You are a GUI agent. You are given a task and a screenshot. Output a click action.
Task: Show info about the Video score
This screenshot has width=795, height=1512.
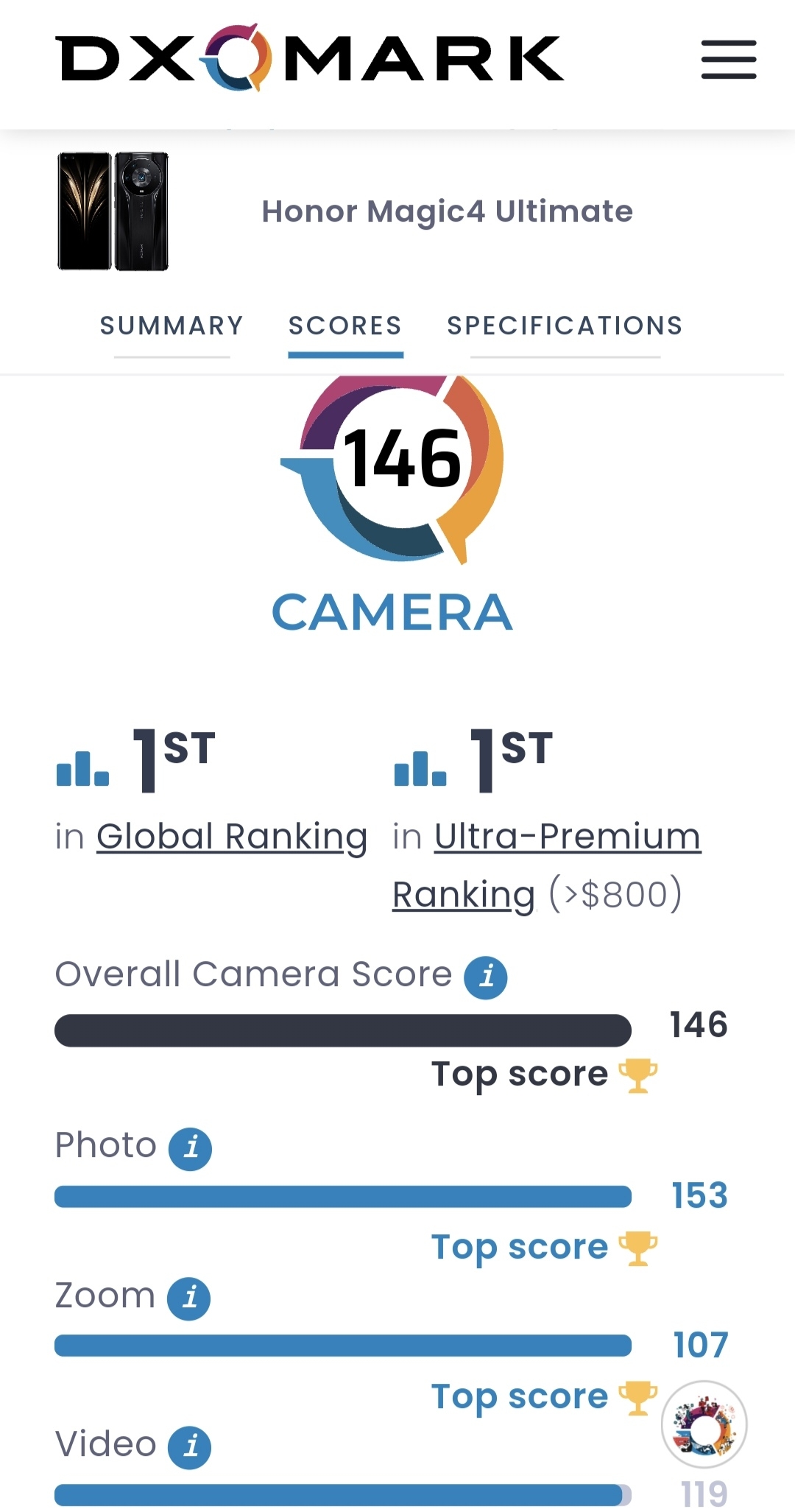click(x=190, y=1447)
